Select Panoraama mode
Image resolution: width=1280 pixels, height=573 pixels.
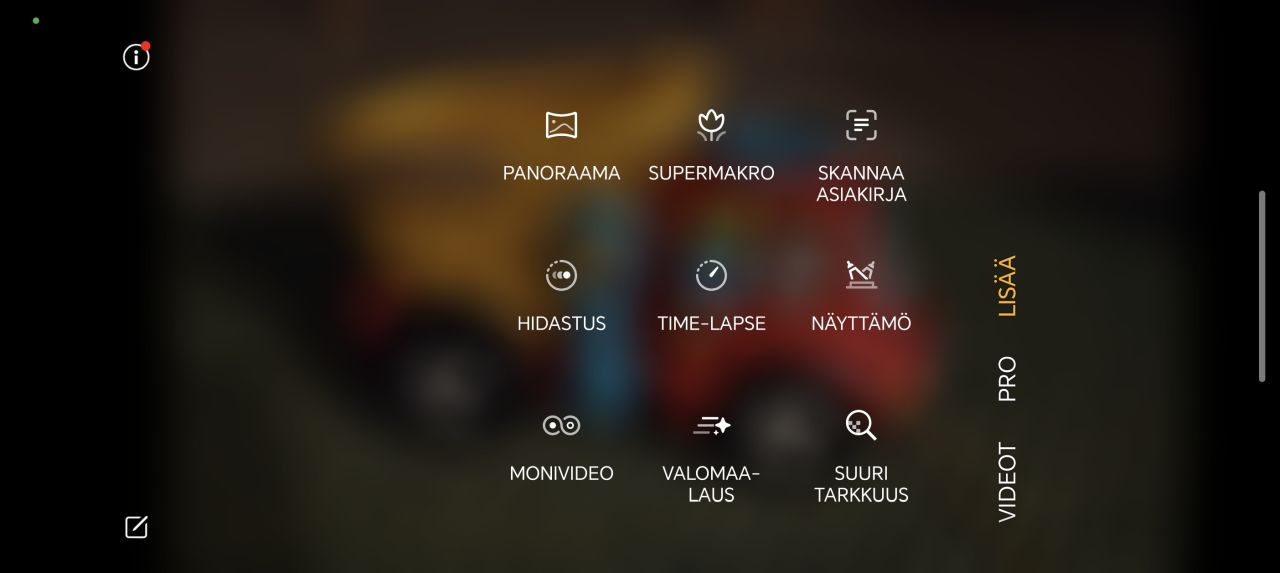(x=561, y=146)
